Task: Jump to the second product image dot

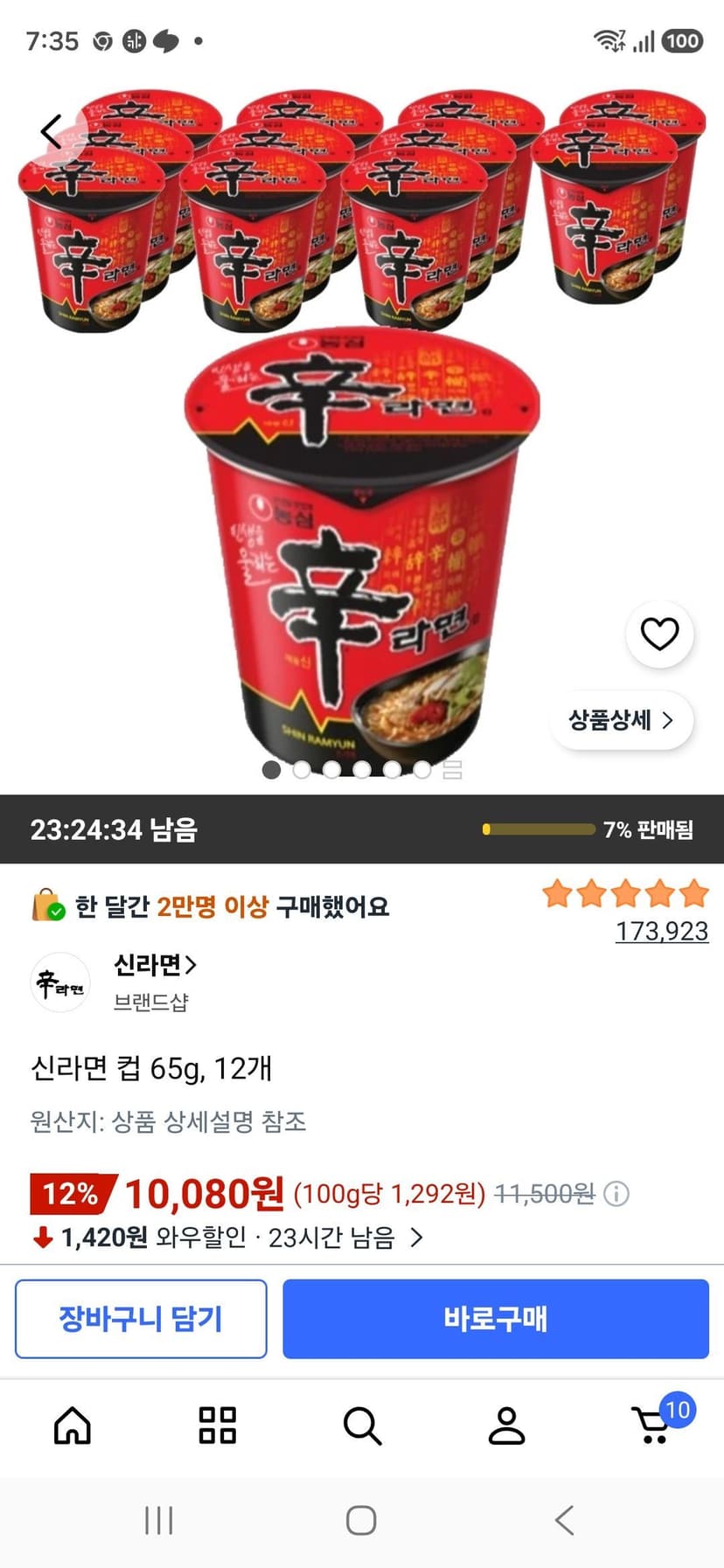Action: pyautogui.click(x=302, y=770)
